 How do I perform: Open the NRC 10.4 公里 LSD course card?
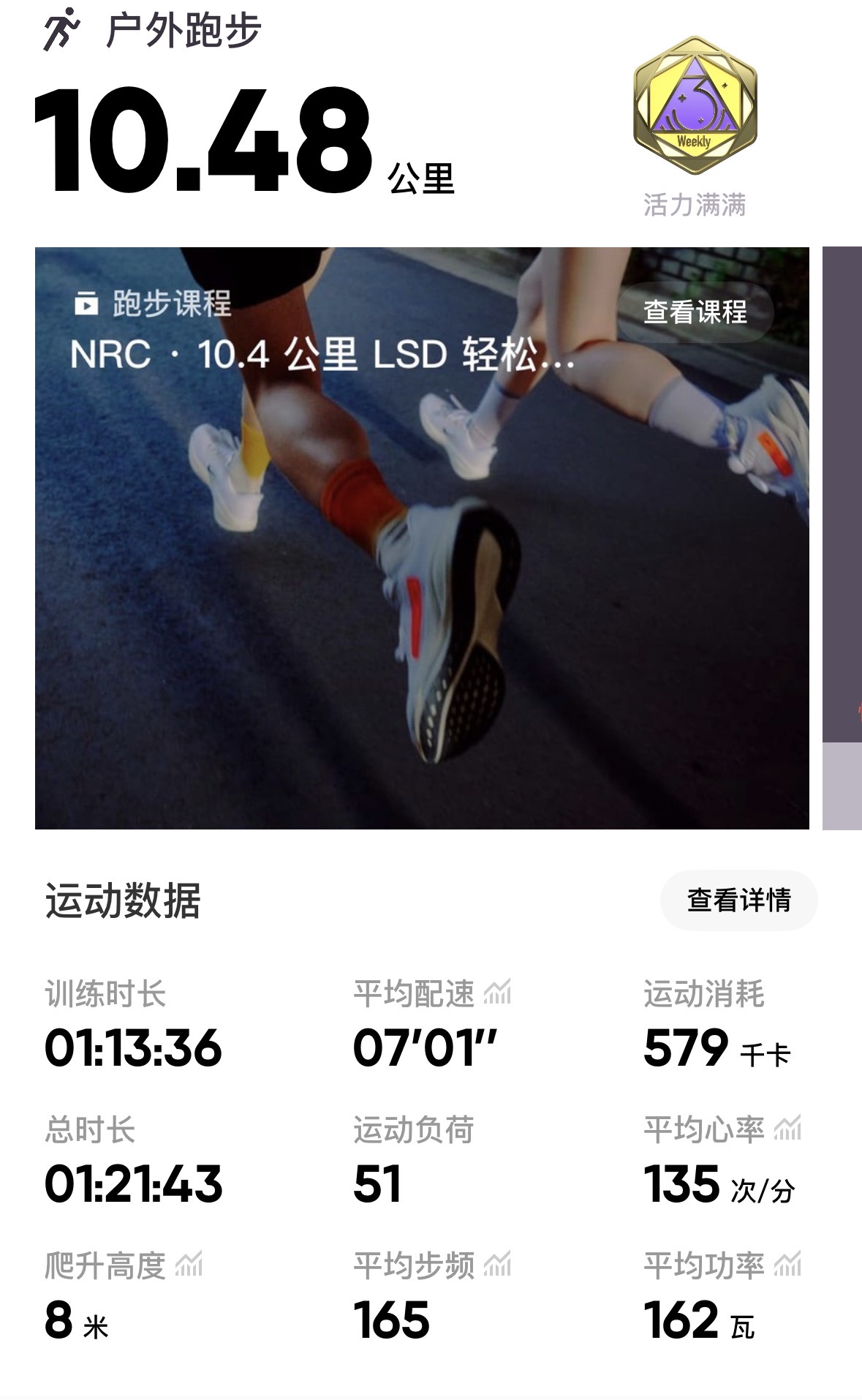click(x=422, y=538)
